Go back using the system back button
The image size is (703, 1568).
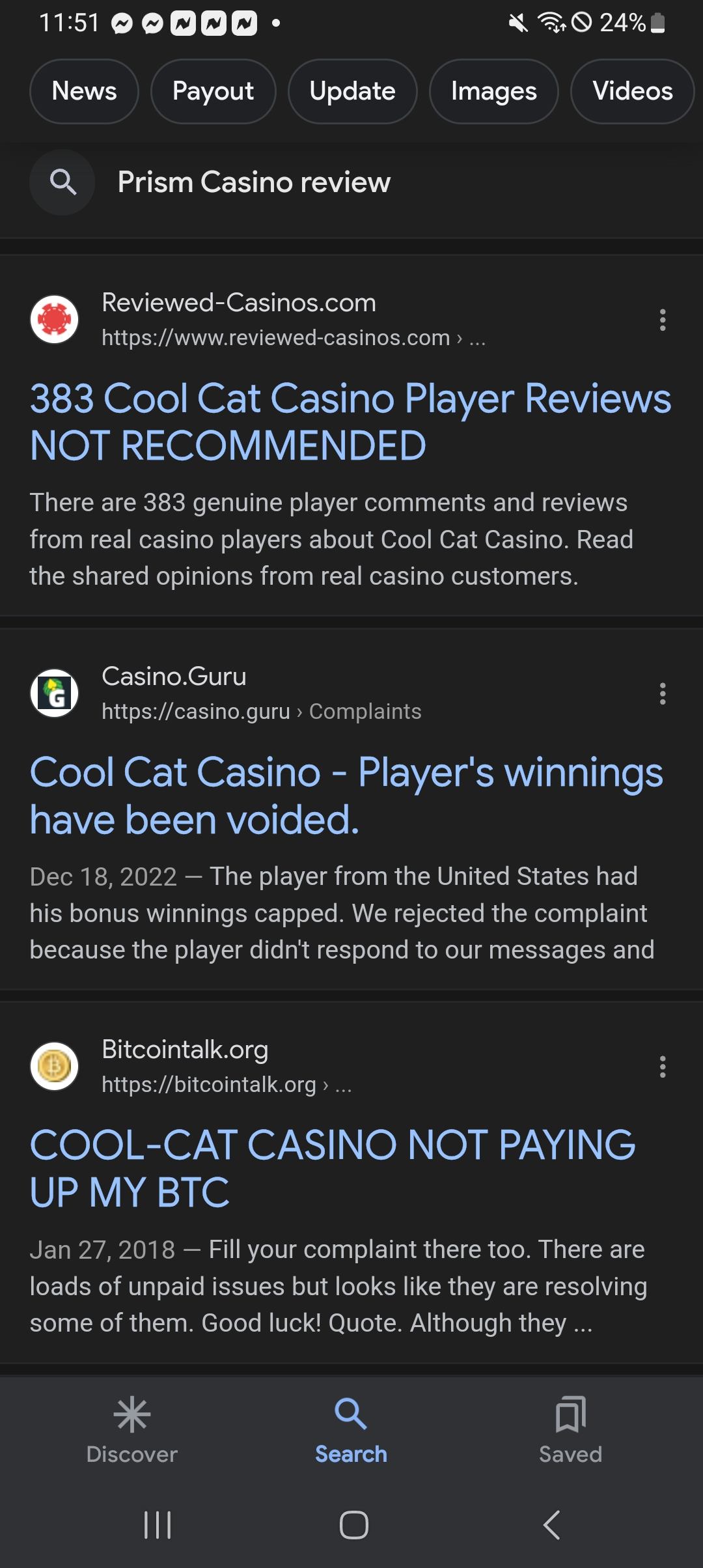[x=551, y=1525]
